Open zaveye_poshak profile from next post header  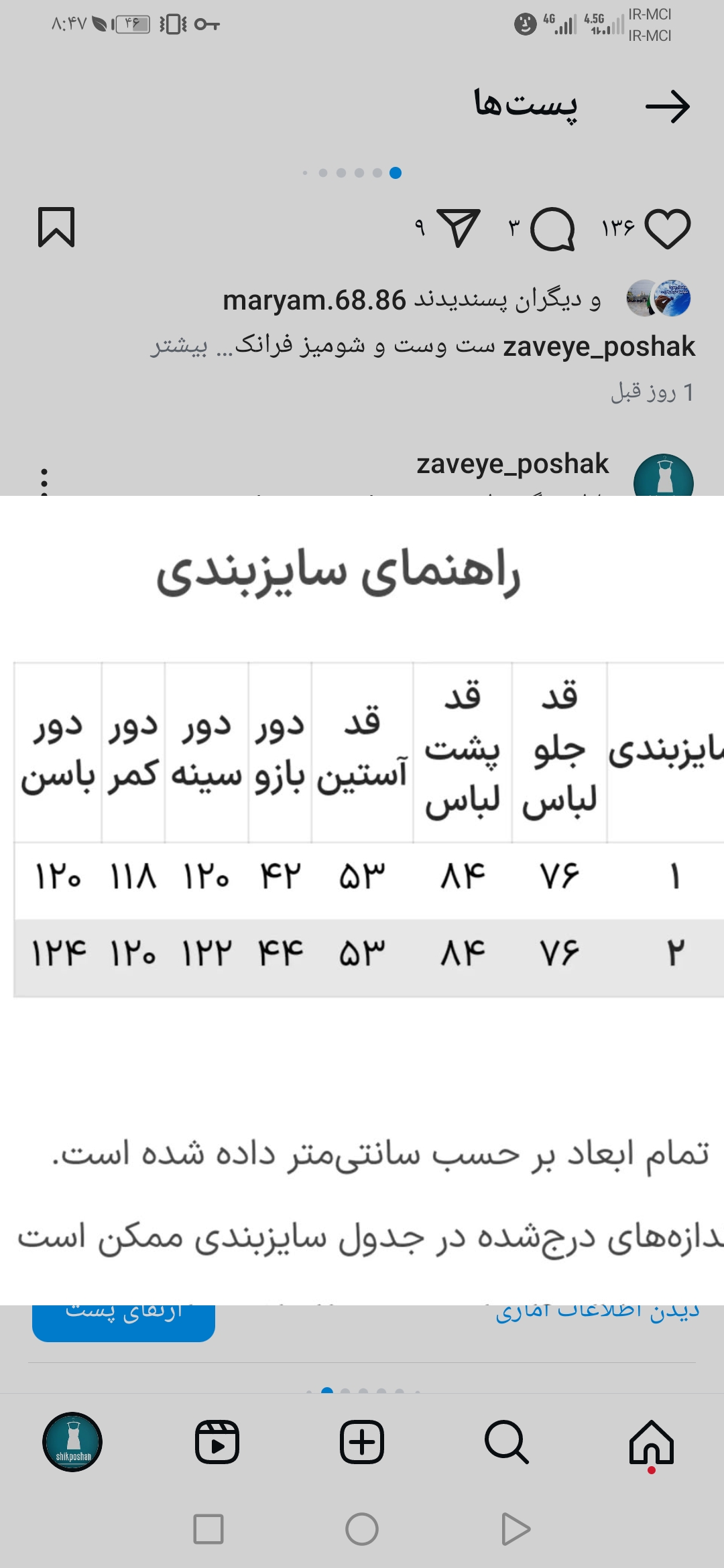click(x=512, y=464)
